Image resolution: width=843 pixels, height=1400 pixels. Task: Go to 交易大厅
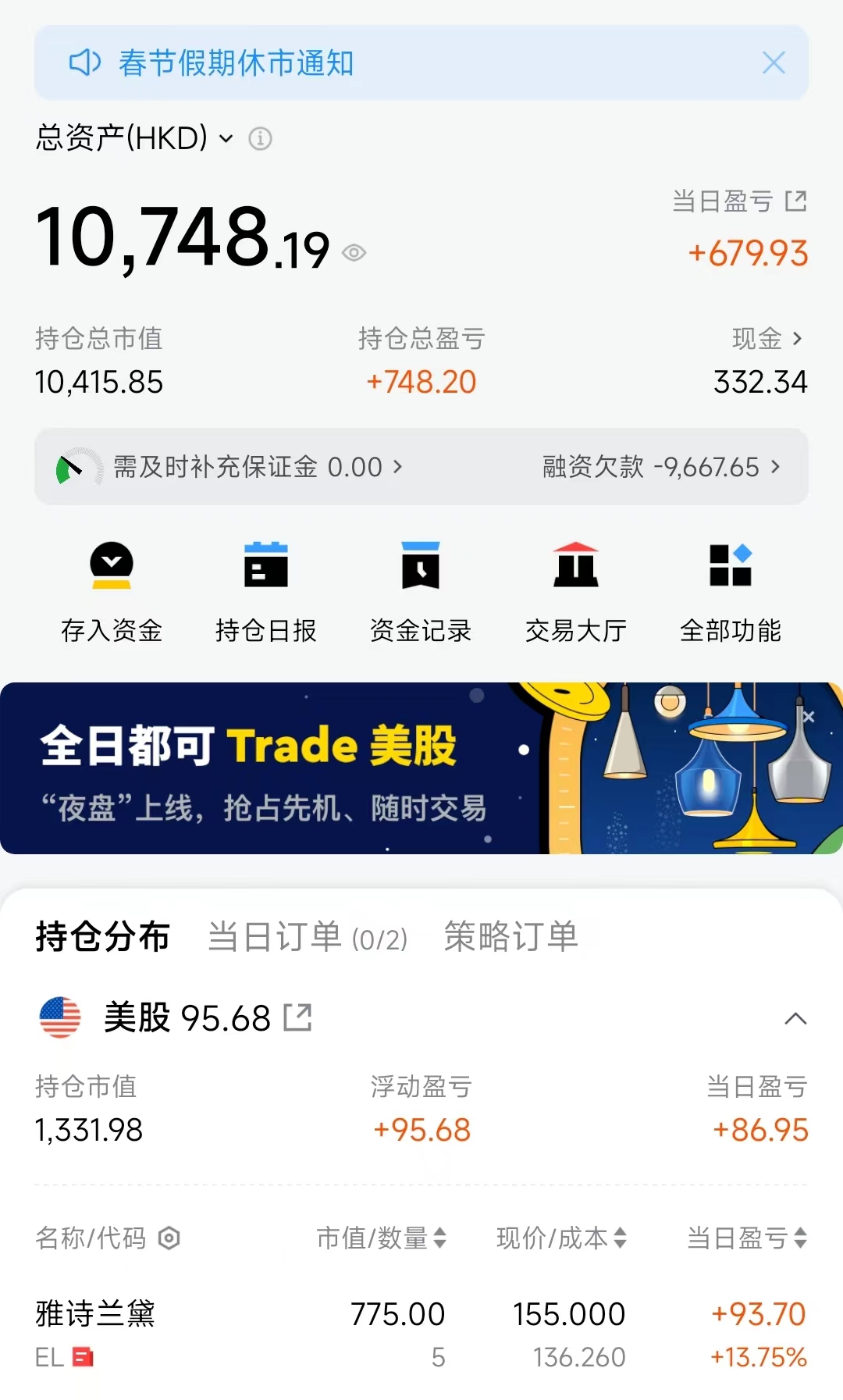pos(576,590)
